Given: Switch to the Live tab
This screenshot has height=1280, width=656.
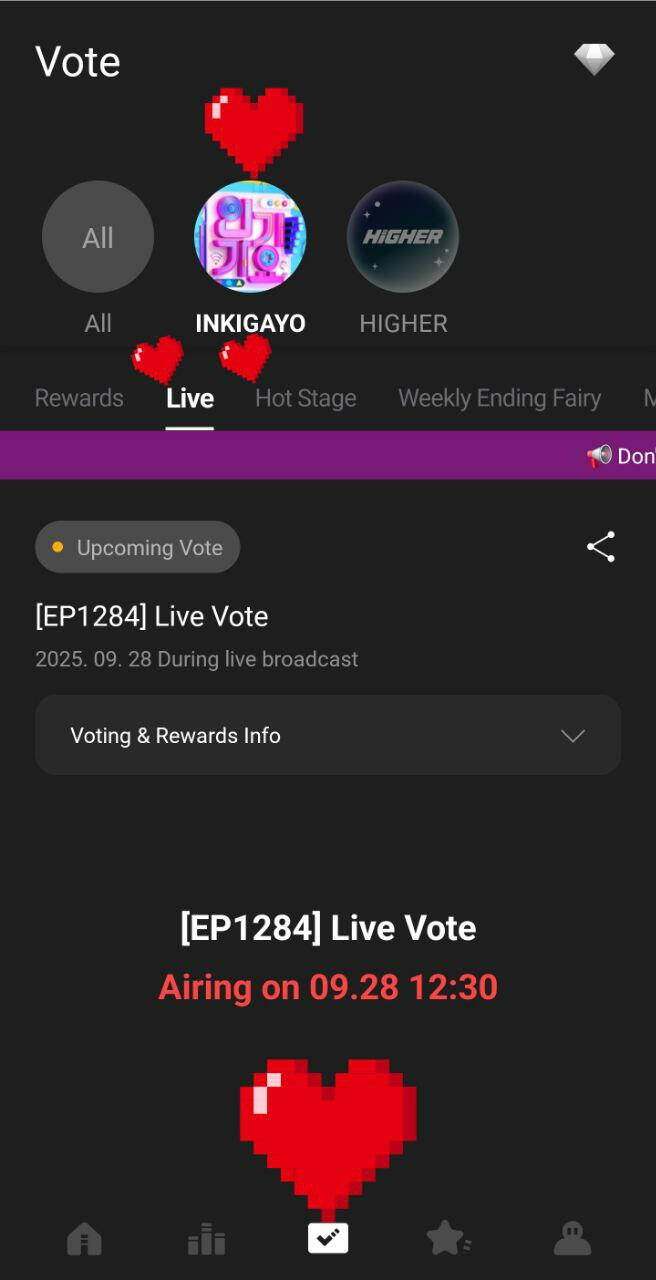Looking at the screenshot, I should tap(190, 398).
